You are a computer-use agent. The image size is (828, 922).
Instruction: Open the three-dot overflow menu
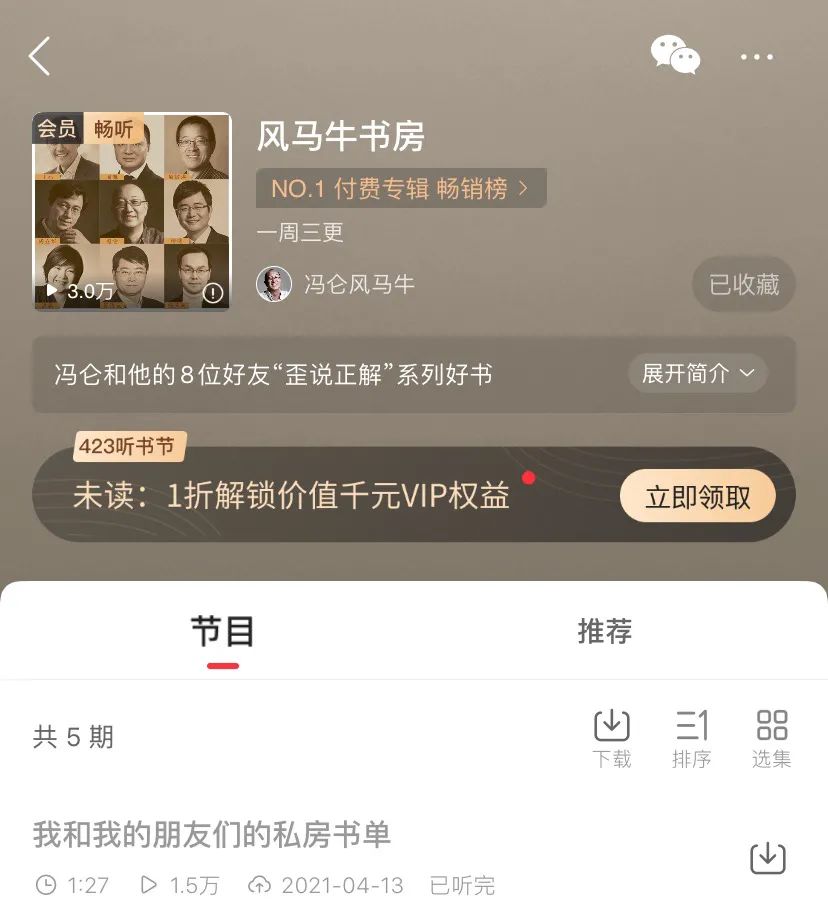[x=757, y=57]
